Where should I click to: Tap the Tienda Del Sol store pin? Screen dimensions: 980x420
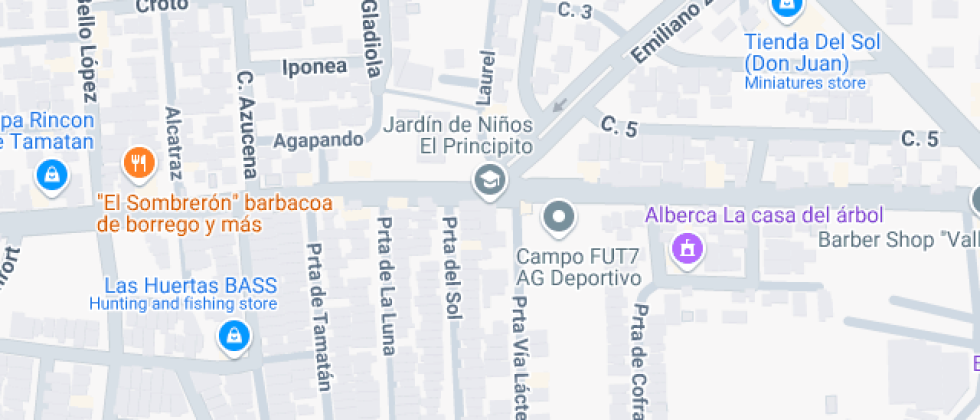(787, 8)
